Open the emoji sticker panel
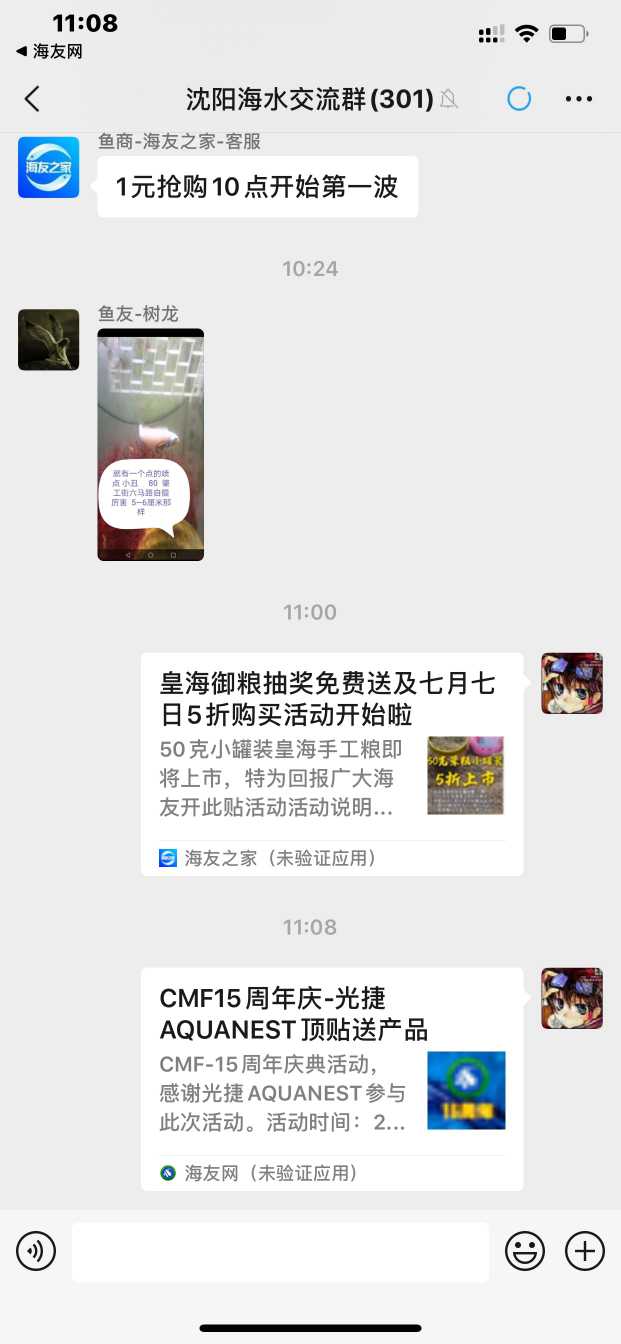Image resolution: width=621 pixels, height=1344 pixels. pyautogui.click(x=525, y=1251)
